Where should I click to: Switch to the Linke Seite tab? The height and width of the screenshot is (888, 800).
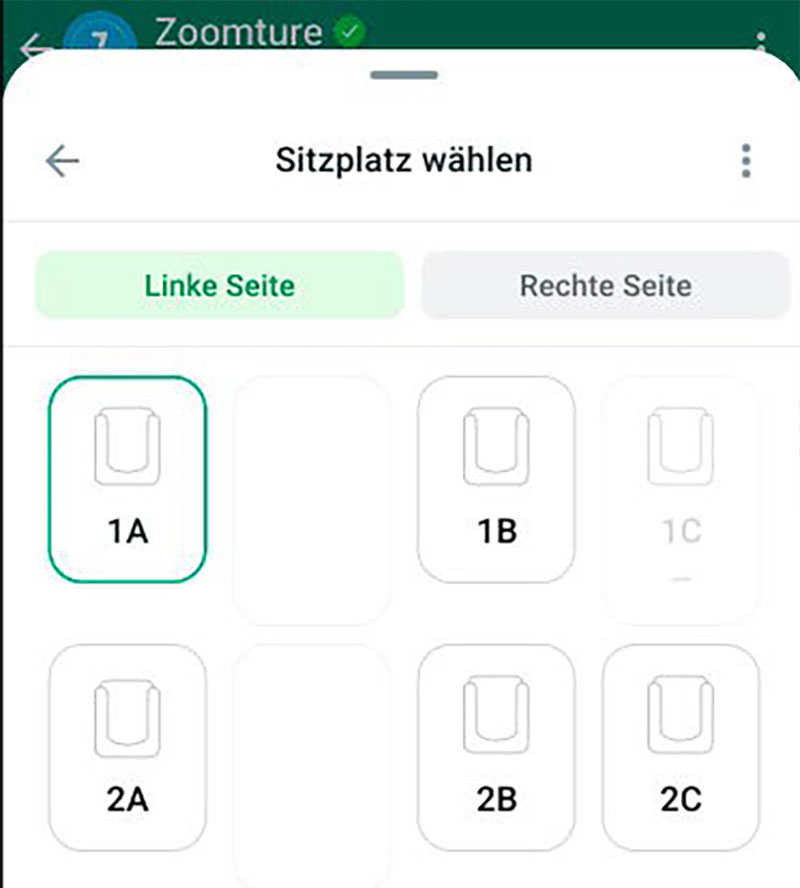218,285
